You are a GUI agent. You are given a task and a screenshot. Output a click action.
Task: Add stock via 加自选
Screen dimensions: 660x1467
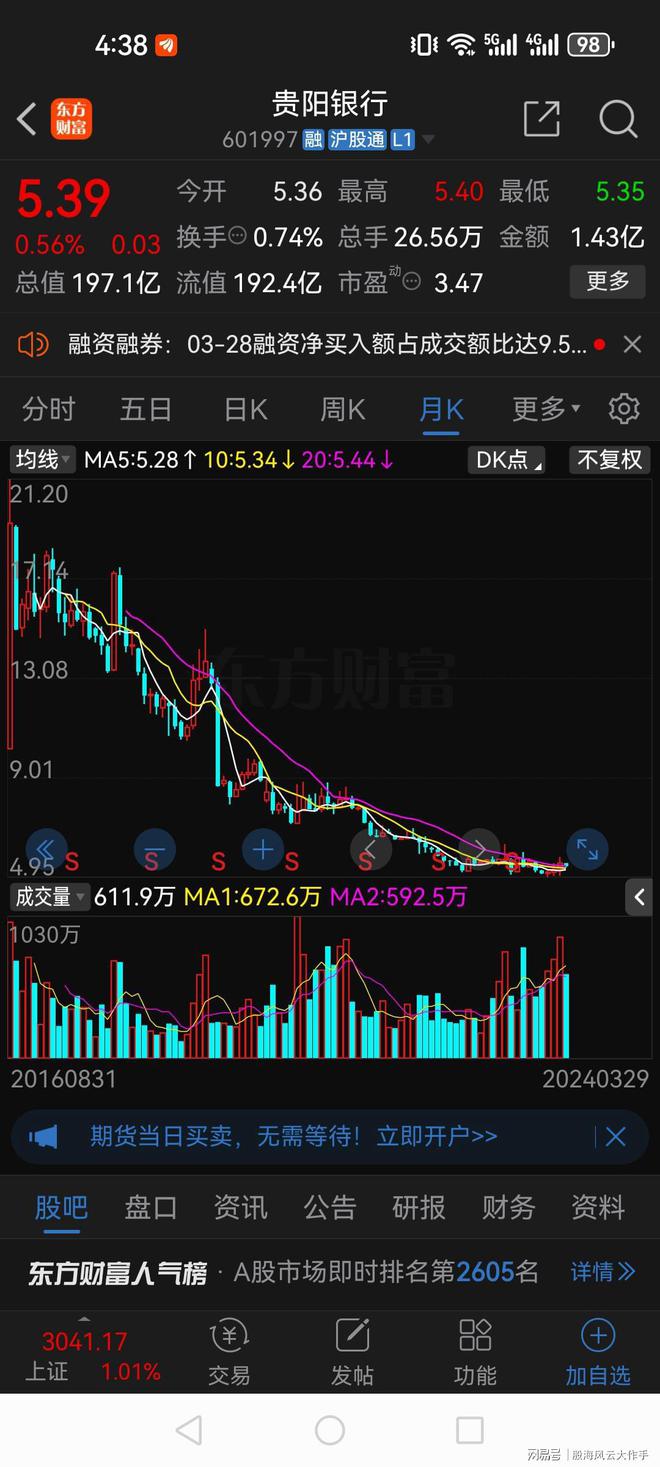click(x=598, y=1352)
